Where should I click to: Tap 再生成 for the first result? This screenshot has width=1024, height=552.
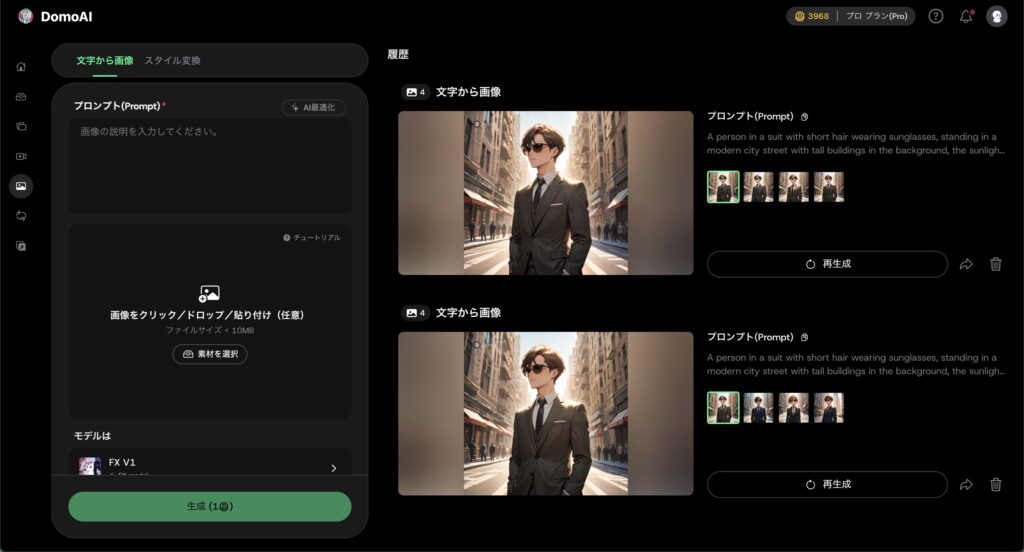827,264
